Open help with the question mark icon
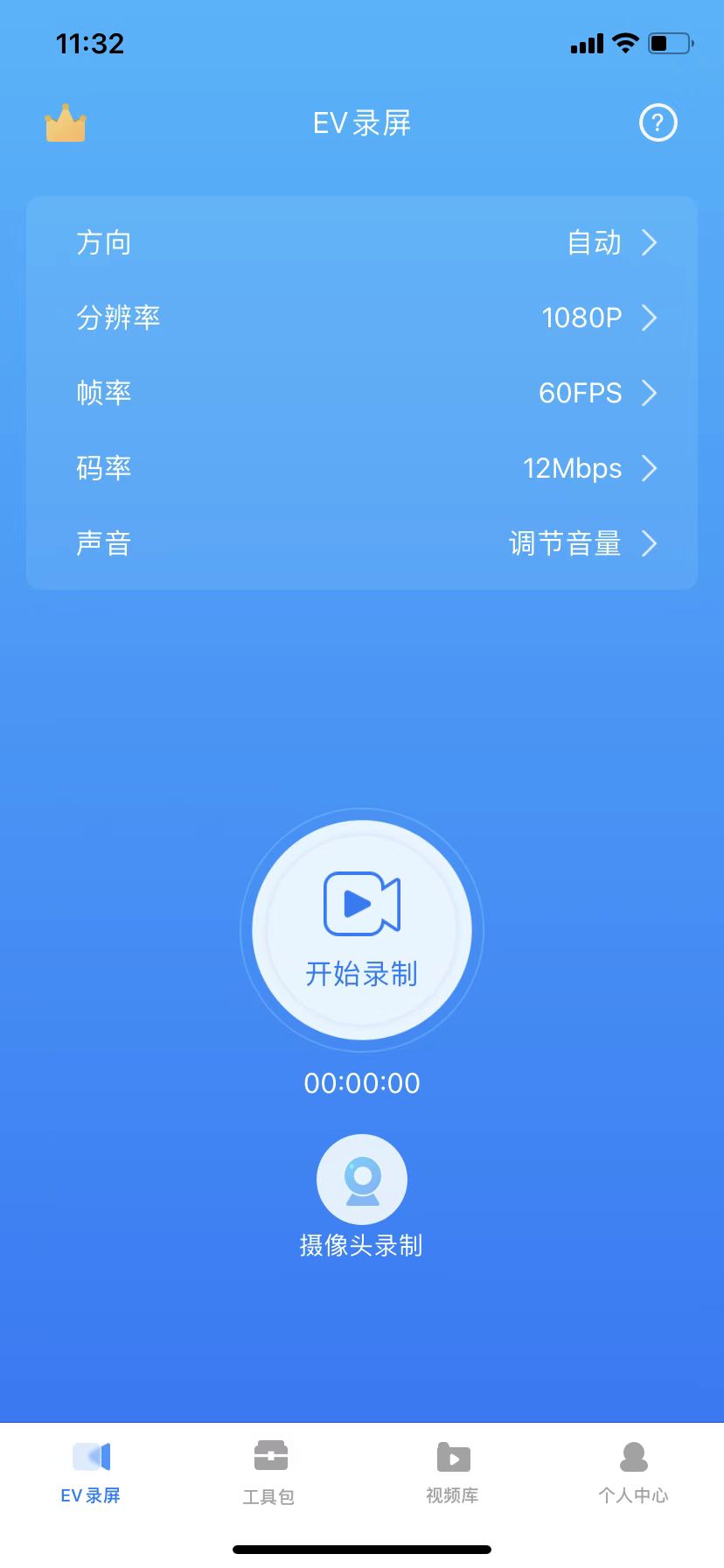The height and width of the screenshot is (1568, 724). pos(658,122)
